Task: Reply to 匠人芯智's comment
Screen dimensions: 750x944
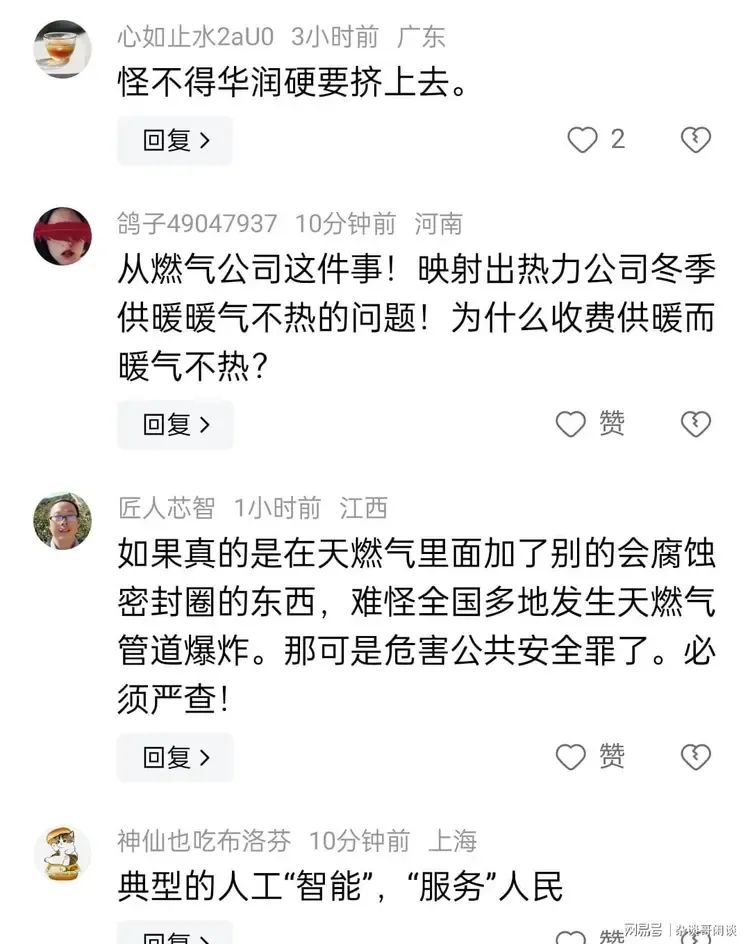Action: [175, 757]
